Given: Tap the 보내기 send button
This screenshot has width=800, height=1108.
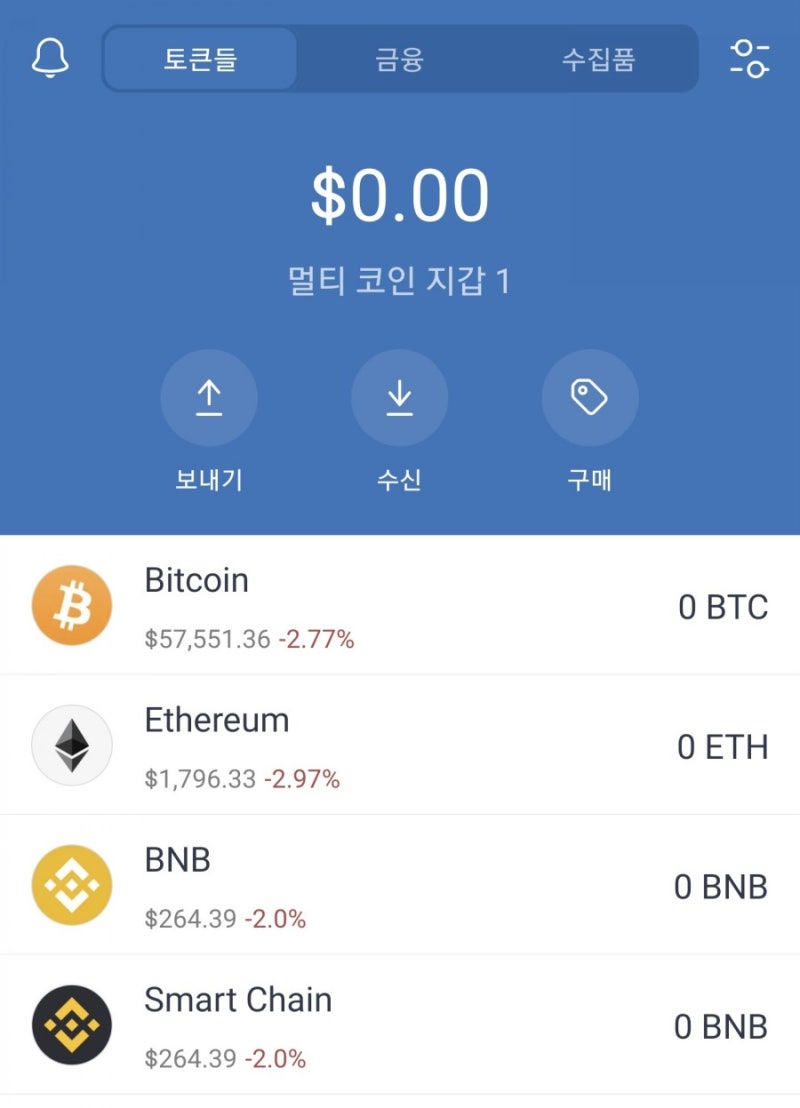Looking at the screenshot, I should click(209, 398).
